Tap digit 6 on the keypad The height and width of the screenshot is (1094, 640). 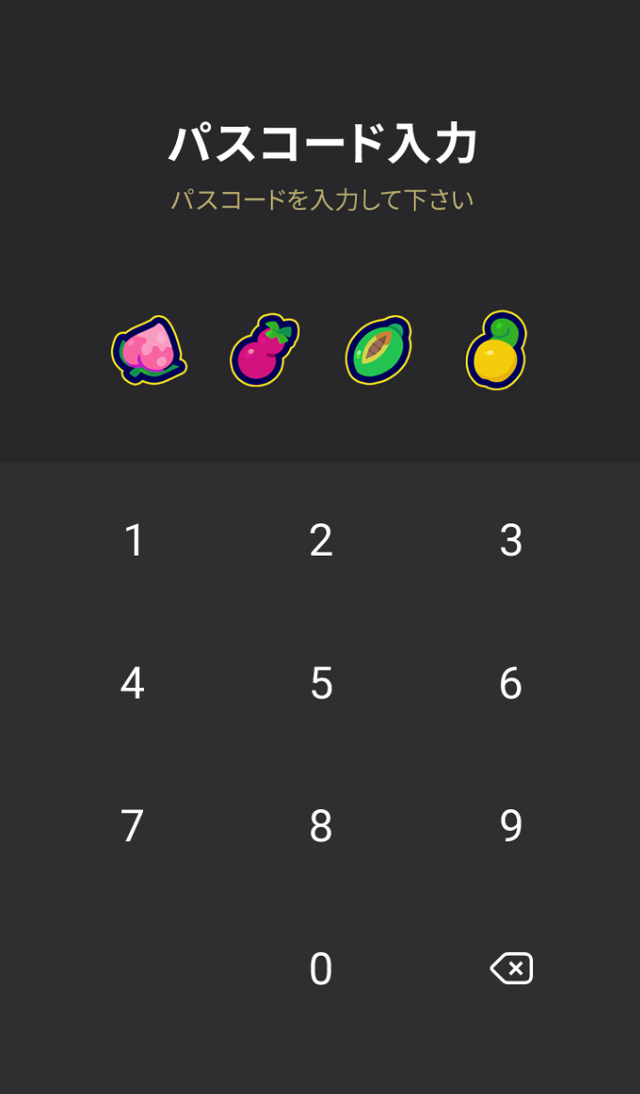510,684
